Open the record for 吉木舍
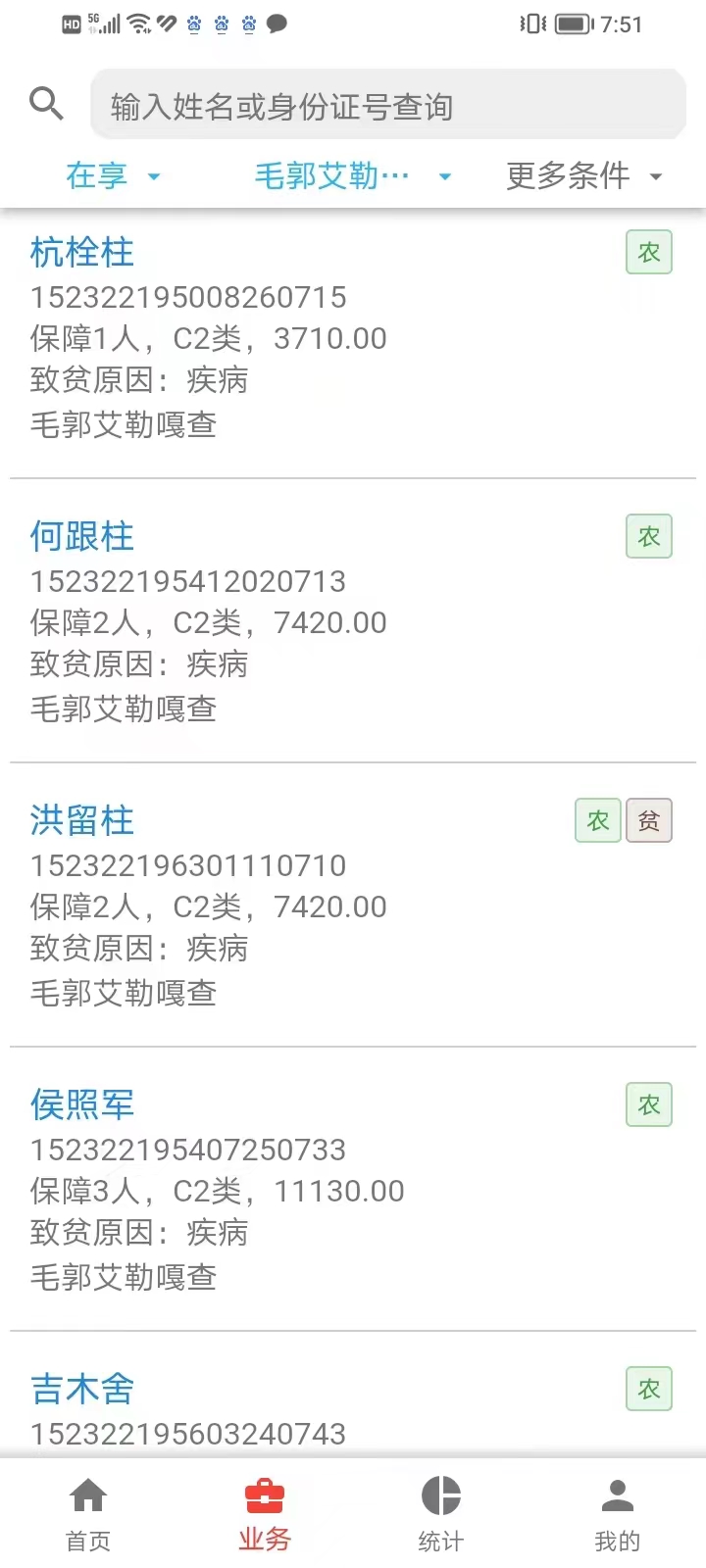This screenshot has width=706, height=1568. [353, 1396]
